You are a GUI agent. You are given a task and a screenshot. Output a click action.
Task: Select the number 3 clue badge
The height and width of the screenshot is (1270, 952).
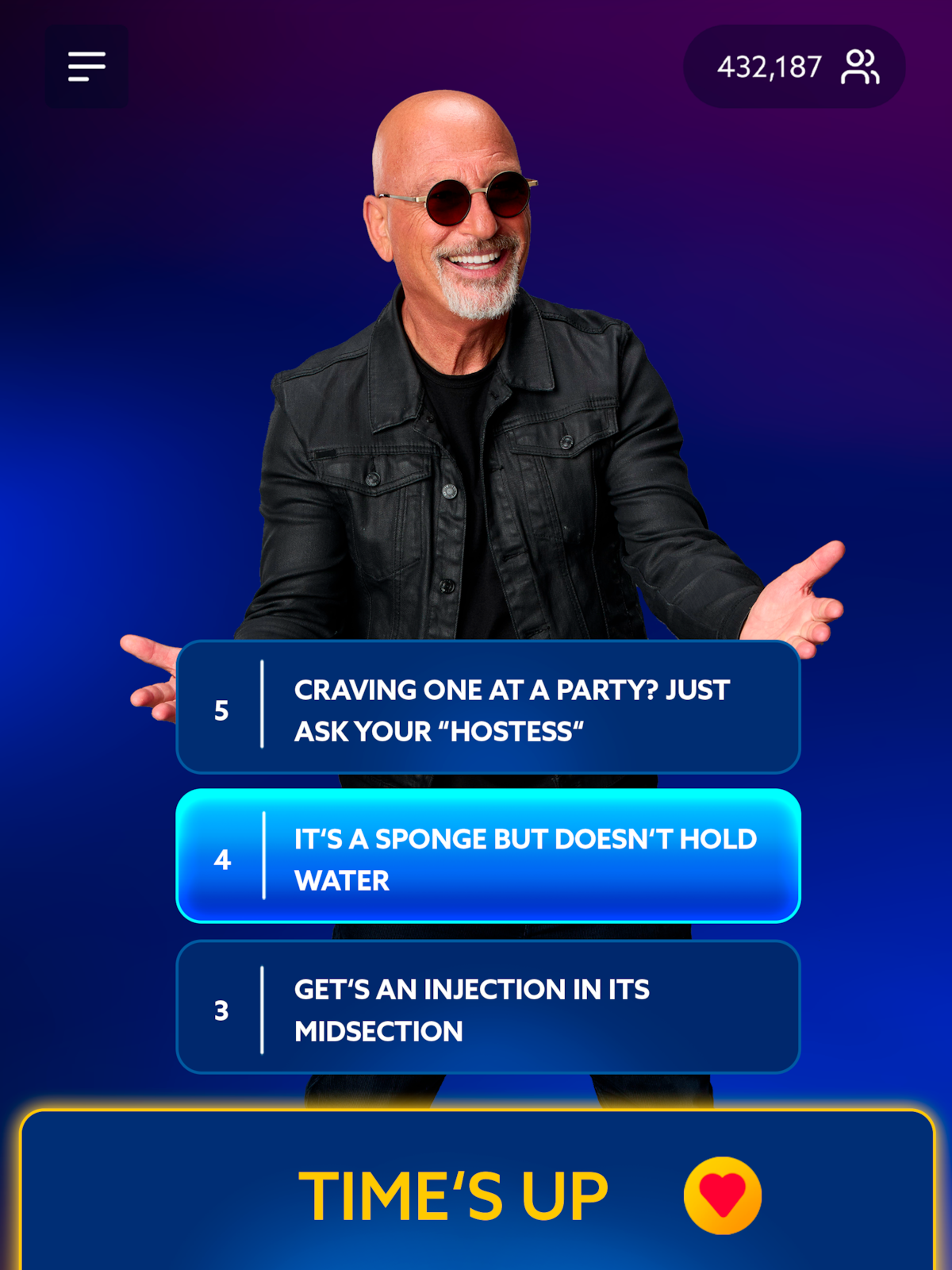click(223, 1009)
